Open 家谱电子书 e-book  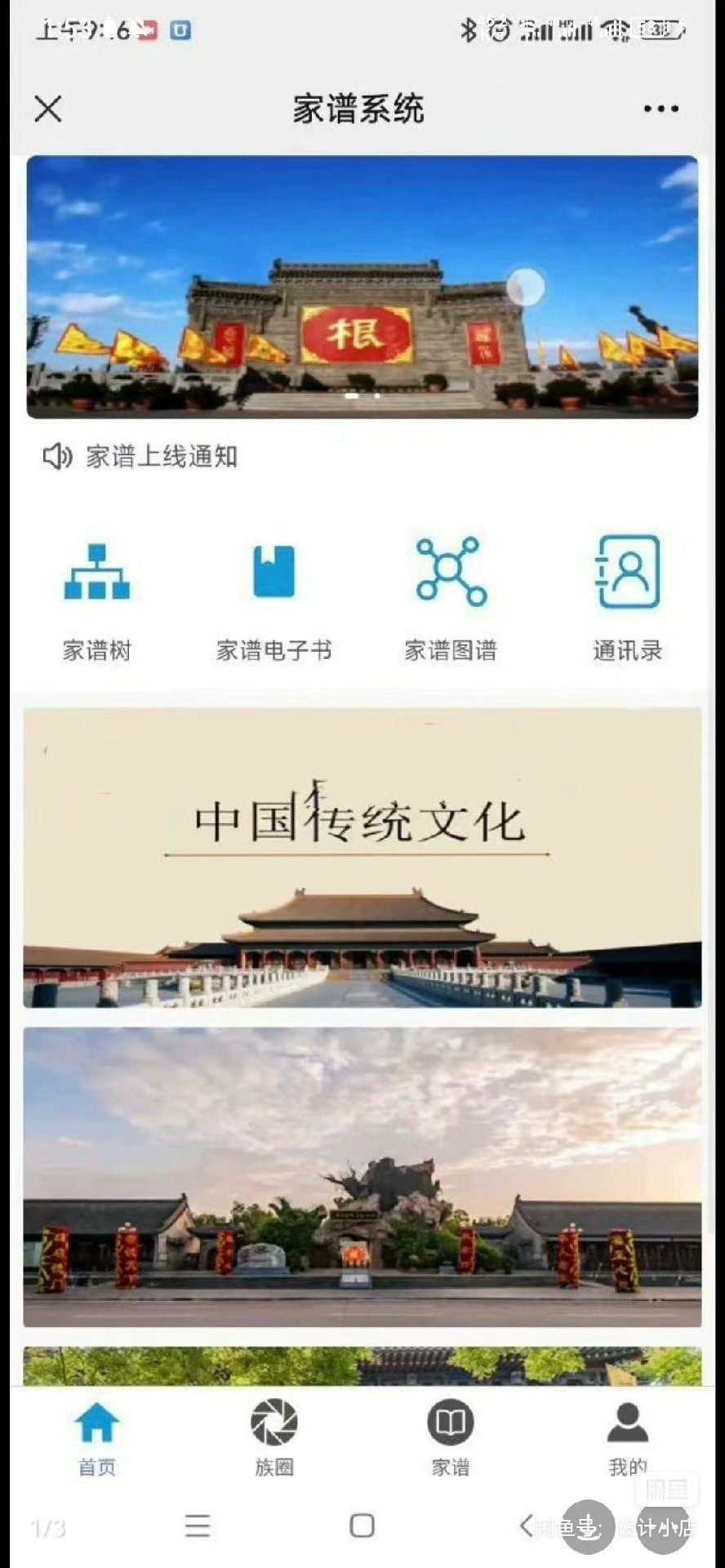pyautogui.click(x=274, y=599)
